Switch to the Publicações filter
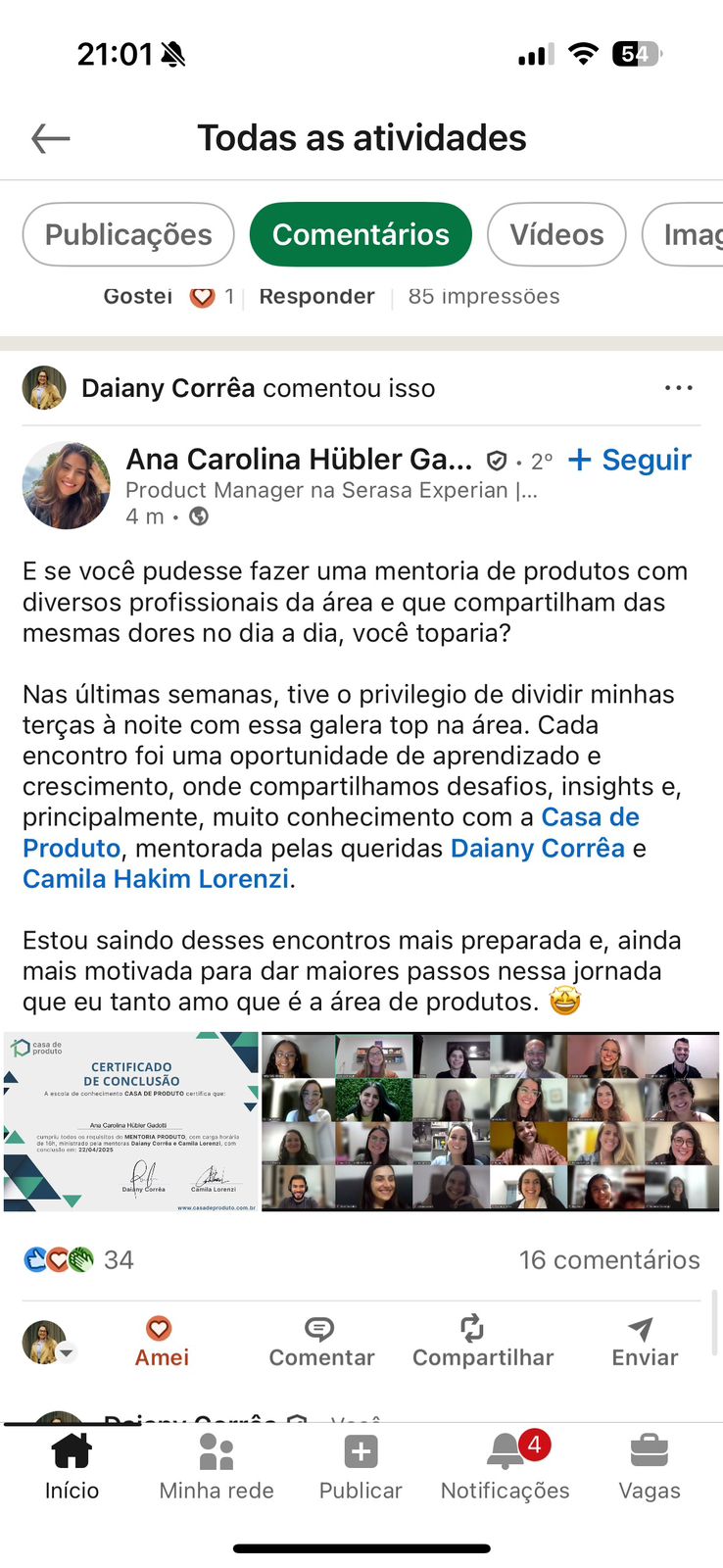Viewport: 723px width, 1568px height. pyautogui.click(x=128, y=234)
